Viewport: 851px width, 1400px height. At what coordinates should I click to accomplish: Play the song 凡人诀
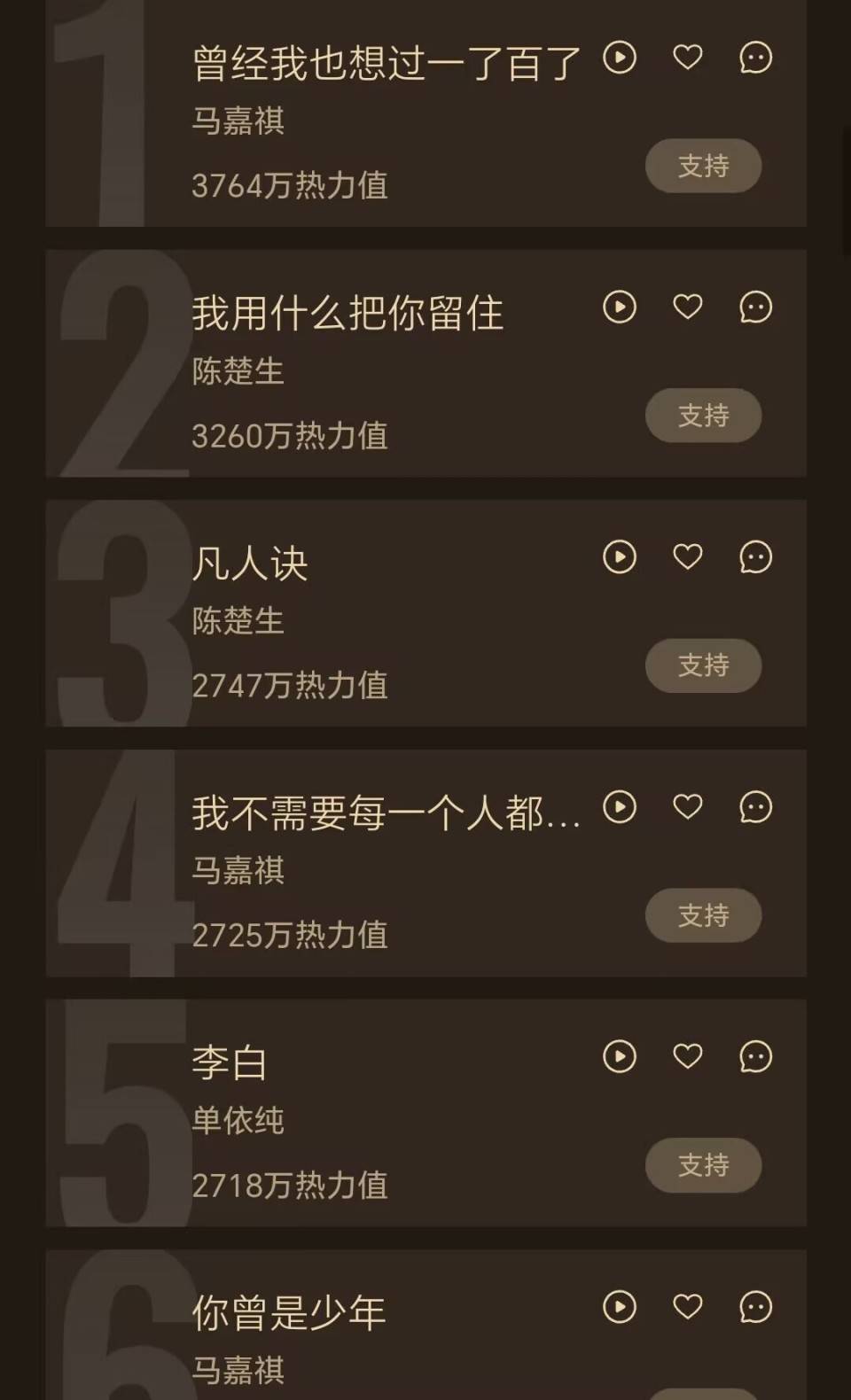click(x=620, y=557)
